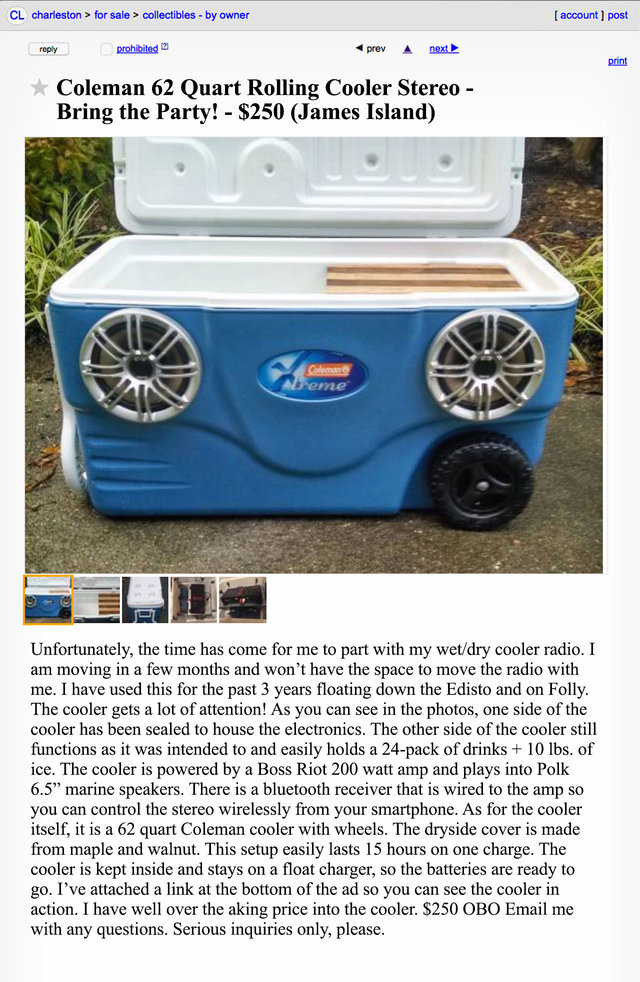
Task: Tap the up arrow between prev and next
Action: [407, 48]
